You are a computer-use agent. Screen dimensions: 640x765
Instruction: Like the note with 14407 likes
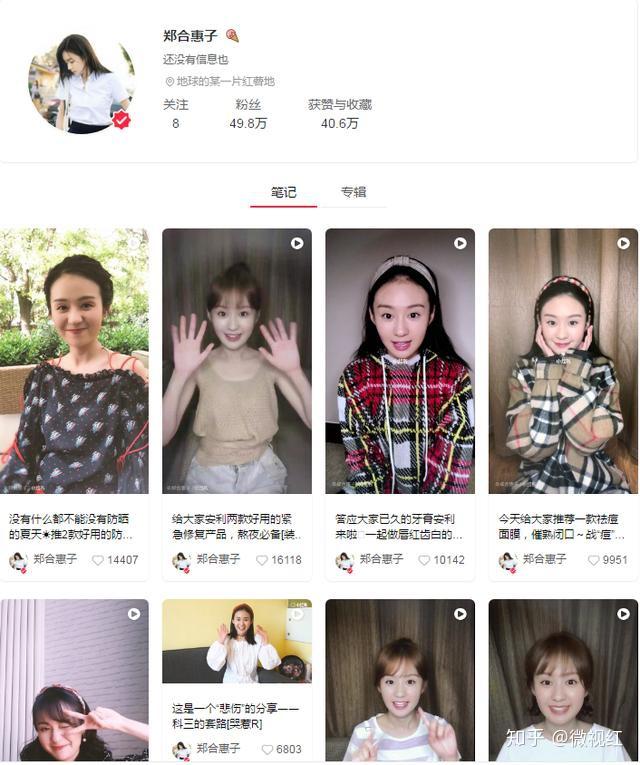coord(98,560)
